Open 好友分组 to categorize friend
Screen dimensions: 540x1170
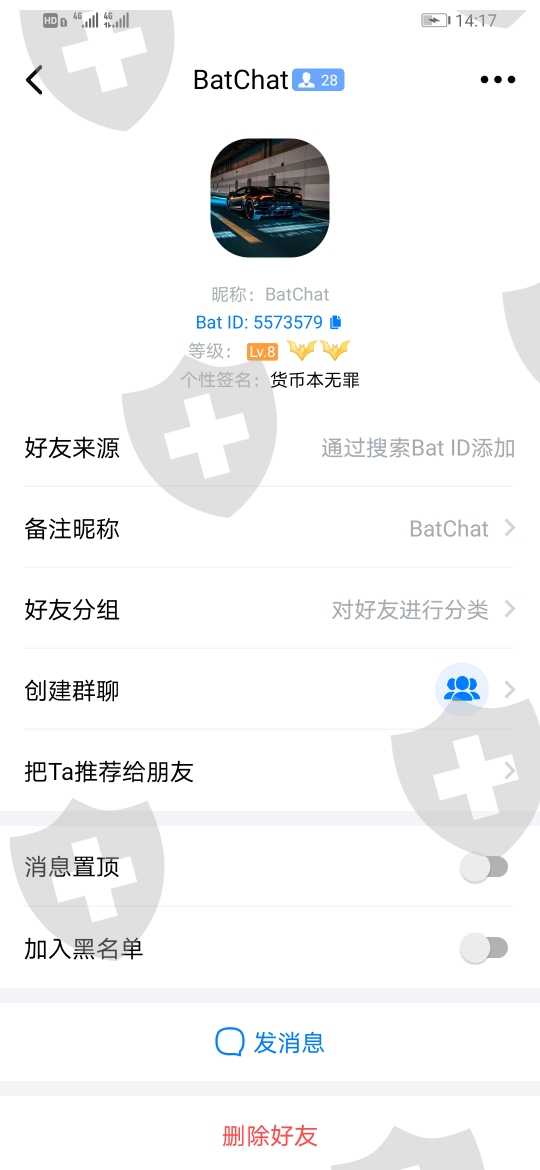point(270,610)
